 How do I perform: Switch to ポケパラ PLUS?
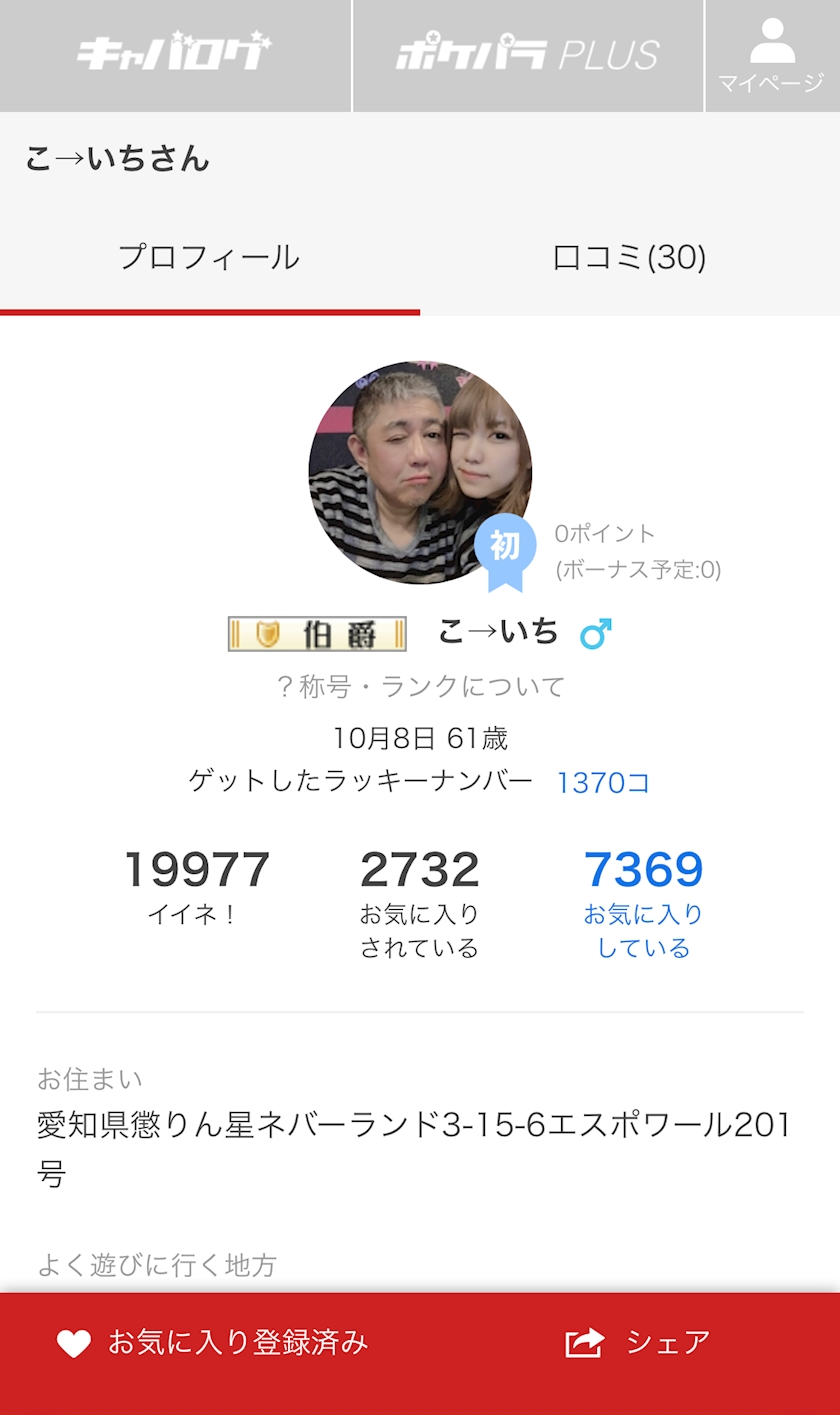[528, 55]
